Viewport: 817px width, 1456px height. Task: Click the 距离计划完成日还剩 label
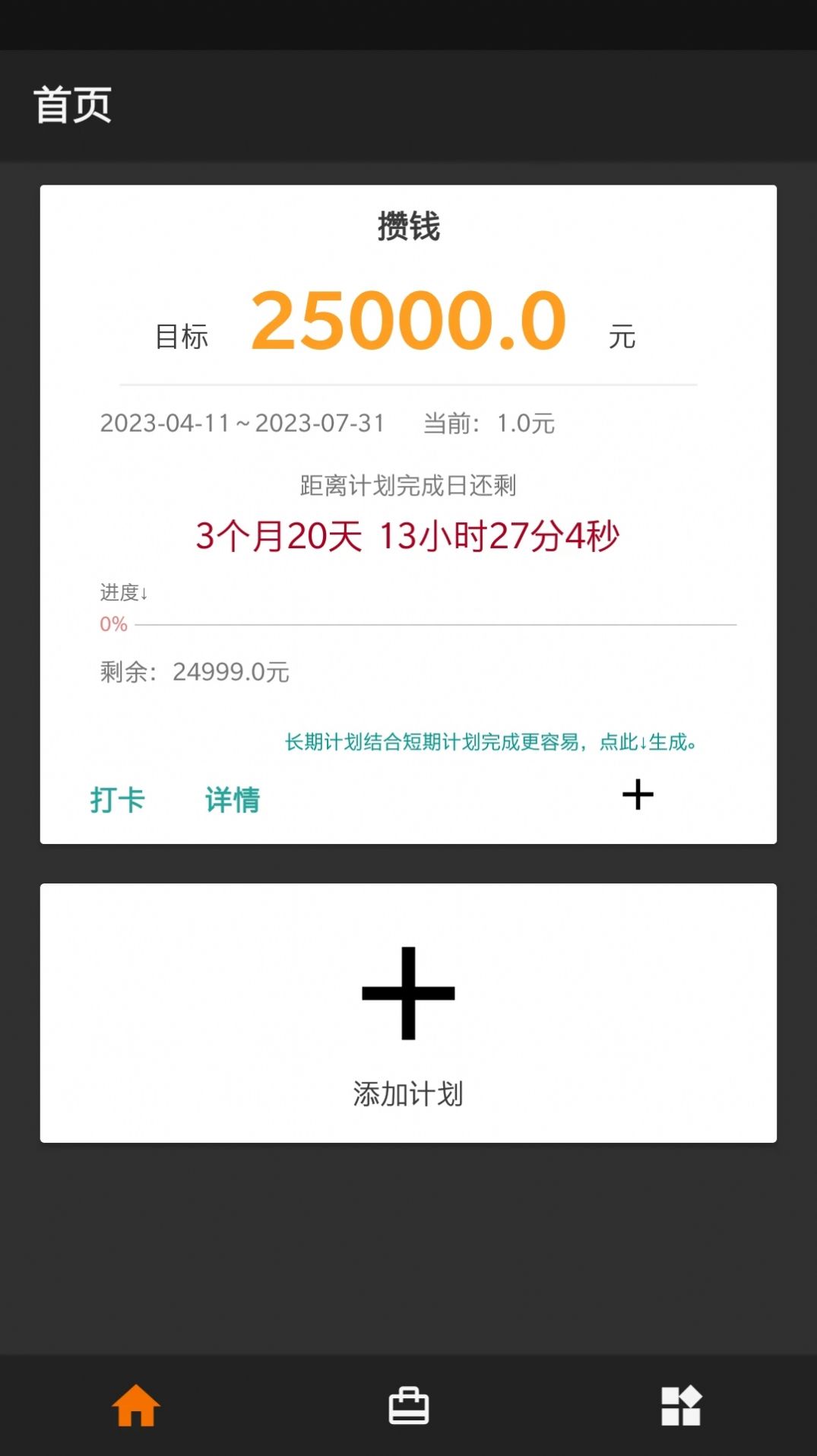(408, 487)
